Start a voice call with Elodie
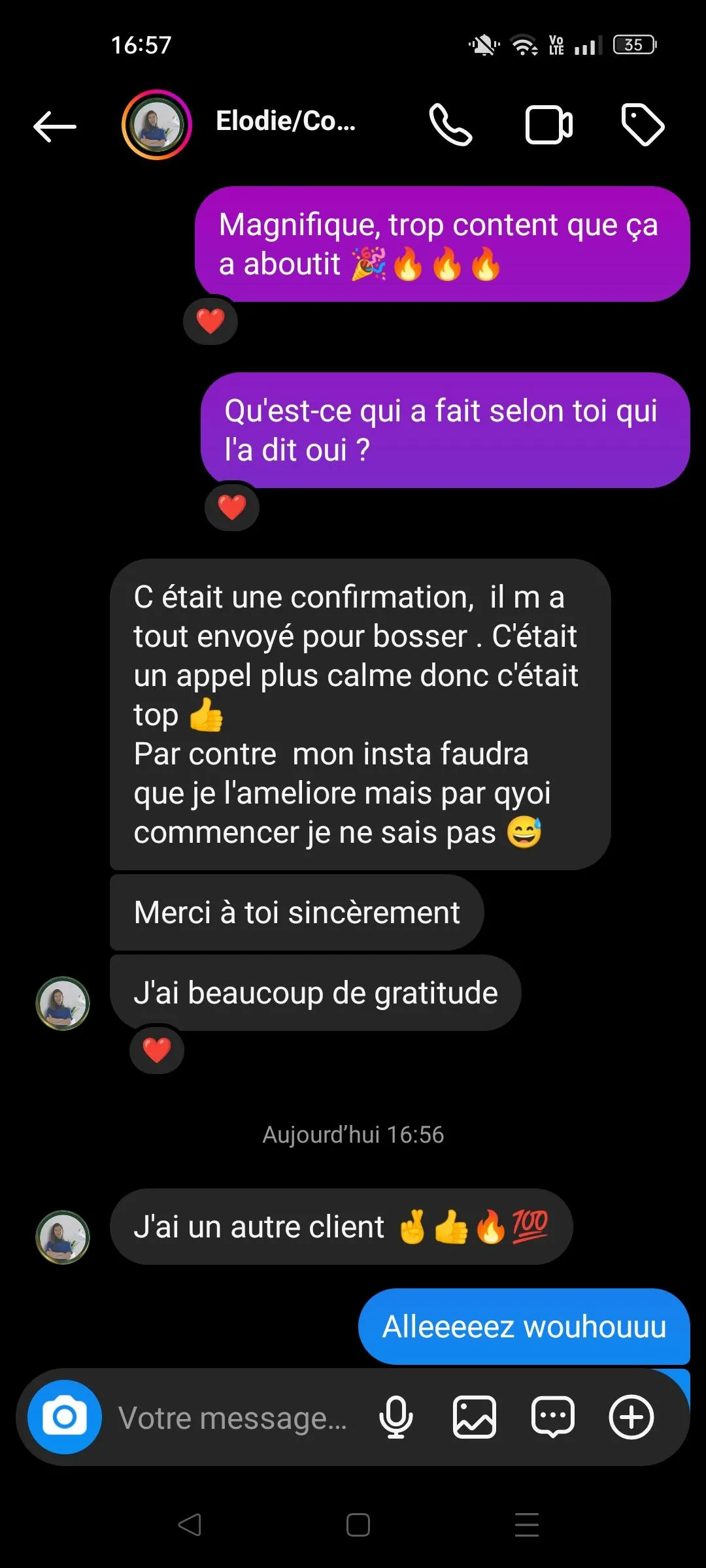706x1568 pixels. (450, 125)
